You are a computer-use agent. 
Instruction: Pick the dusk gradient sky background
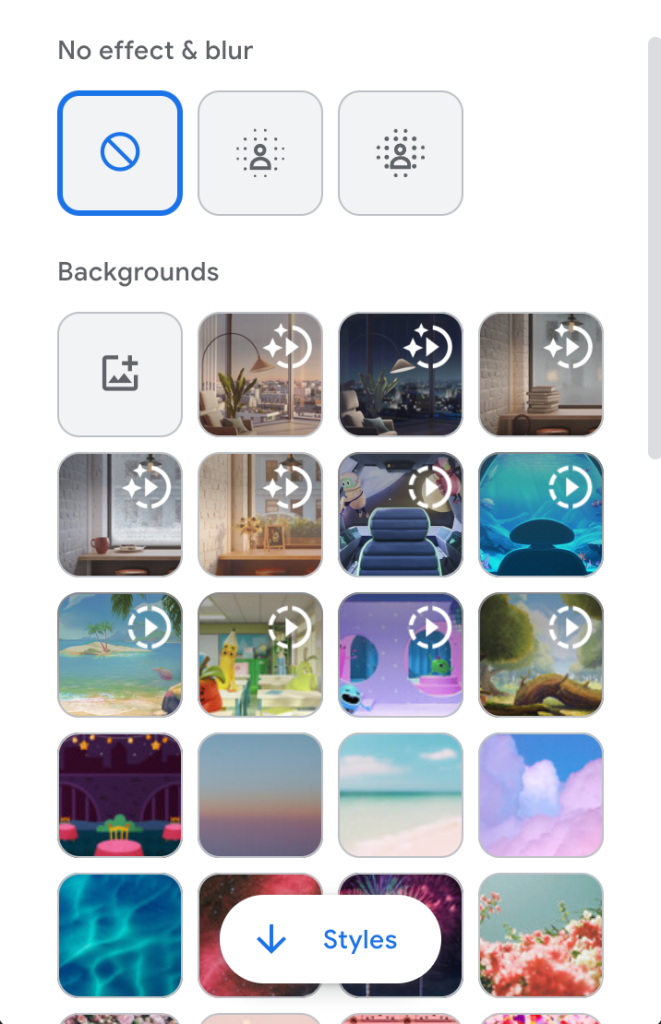tap(260, 794)
